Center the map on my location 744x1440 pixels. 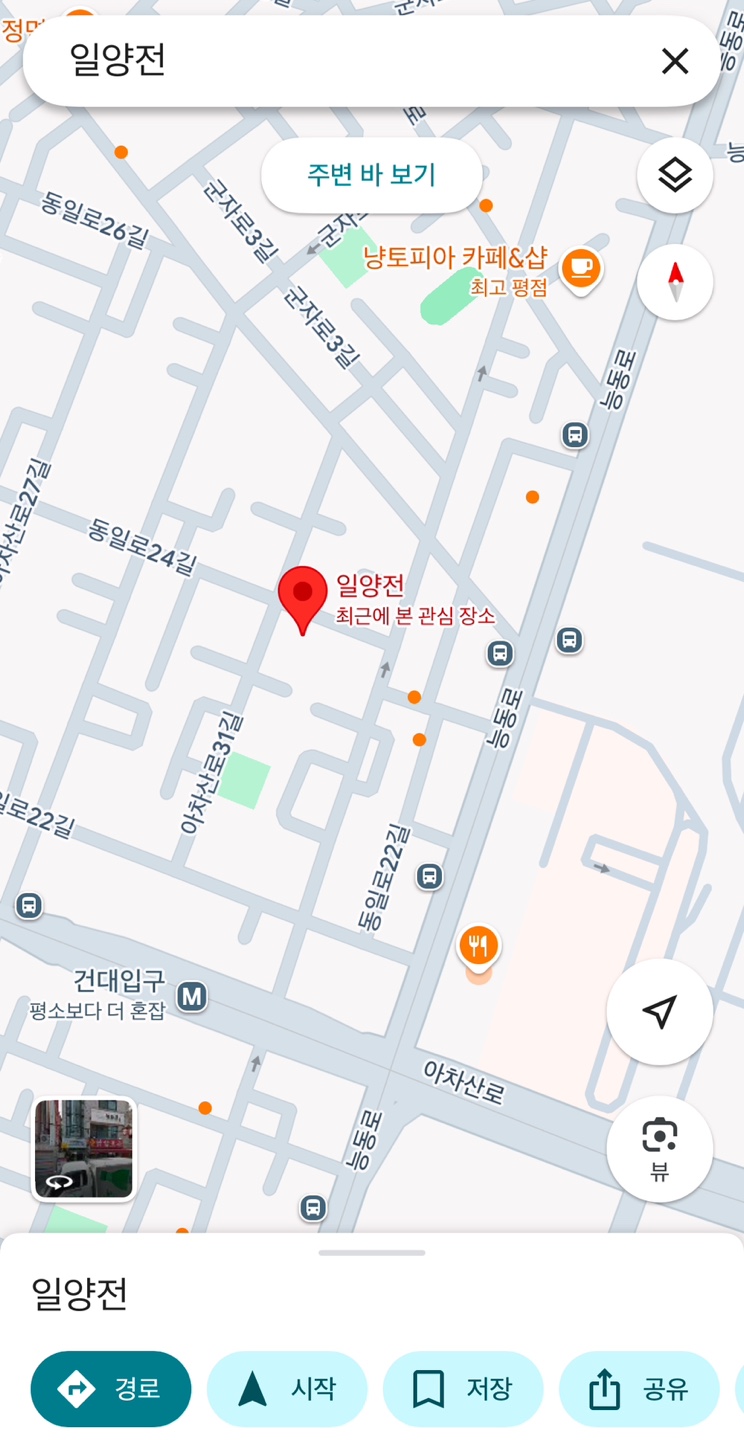point(659,1012)
